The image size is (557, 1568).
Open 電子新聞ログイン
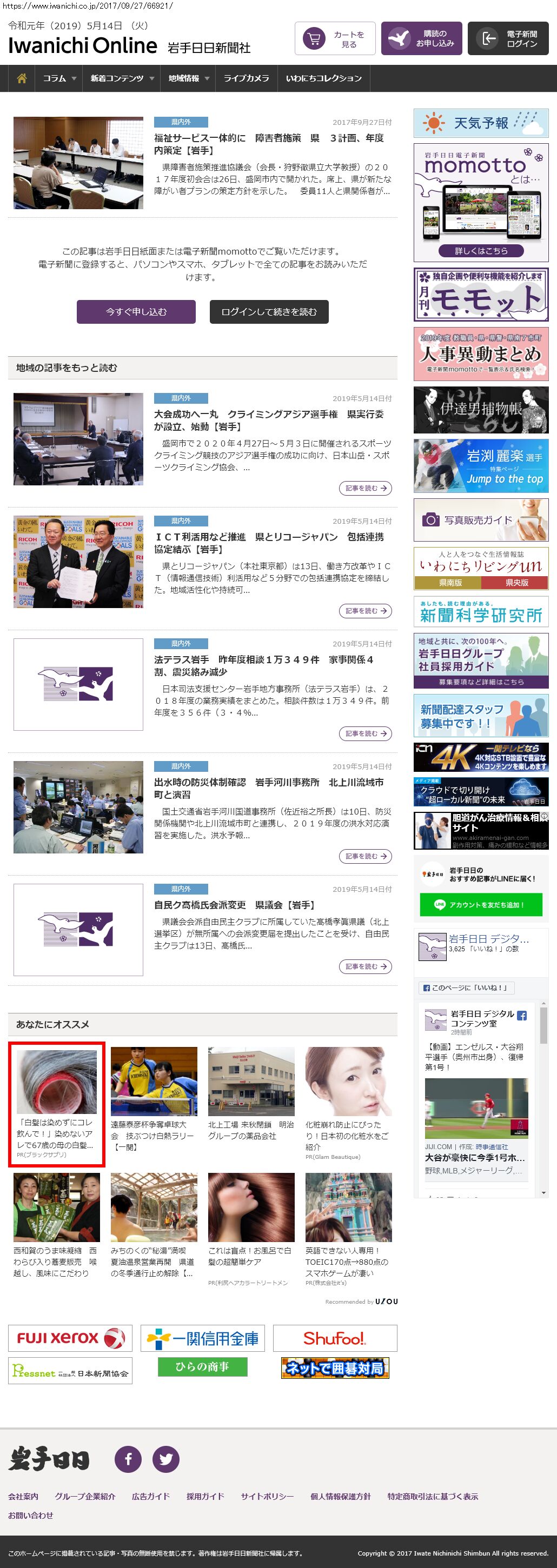508,39
